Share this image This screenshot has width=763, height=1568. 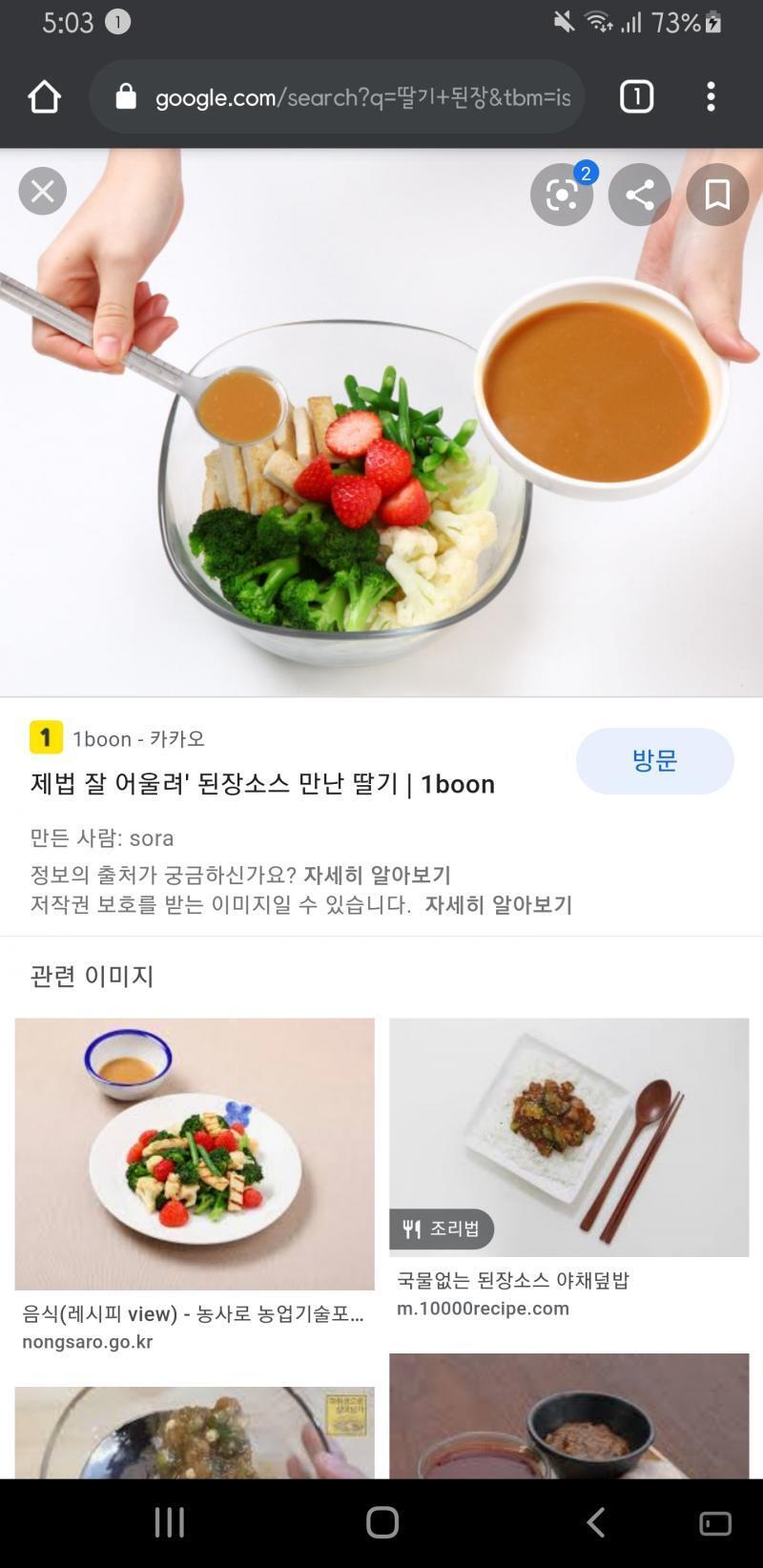tap(639, 195)
